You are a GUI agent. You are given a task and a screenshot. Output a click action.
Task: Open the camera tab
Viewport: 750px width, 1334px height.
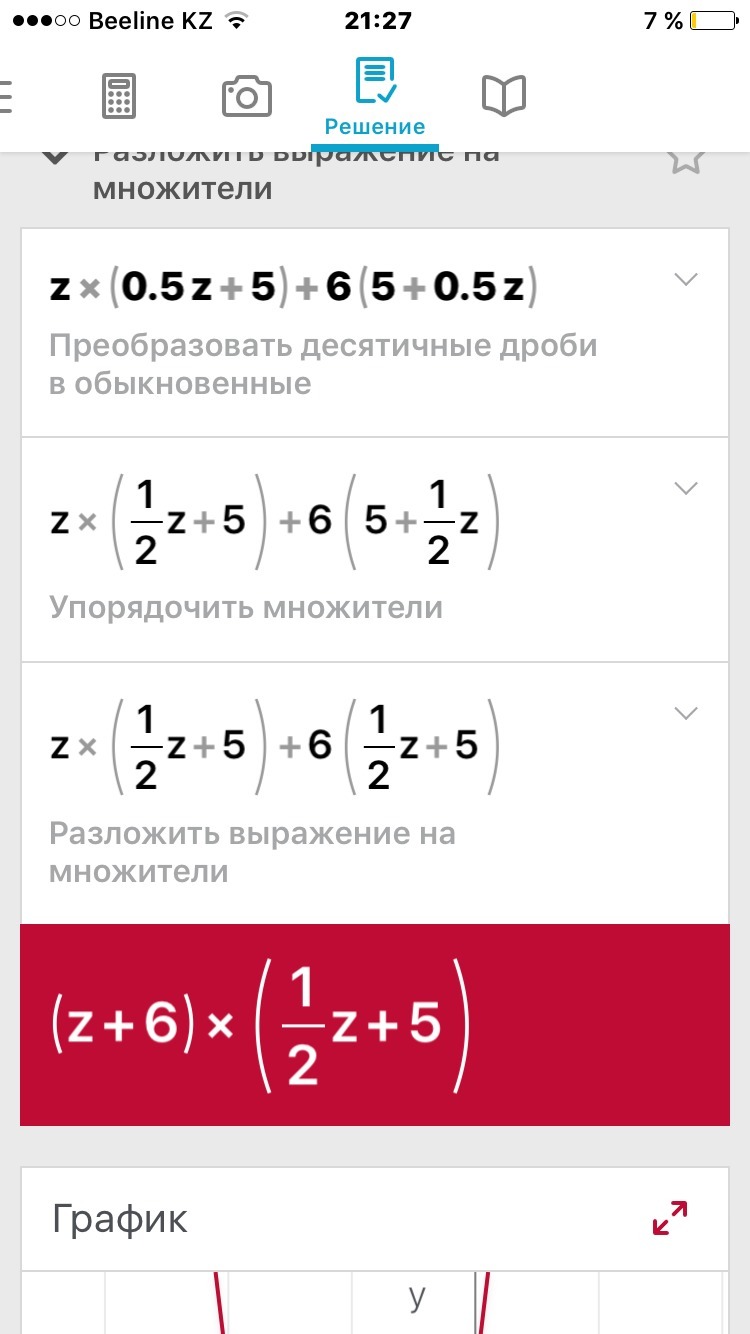246,97
